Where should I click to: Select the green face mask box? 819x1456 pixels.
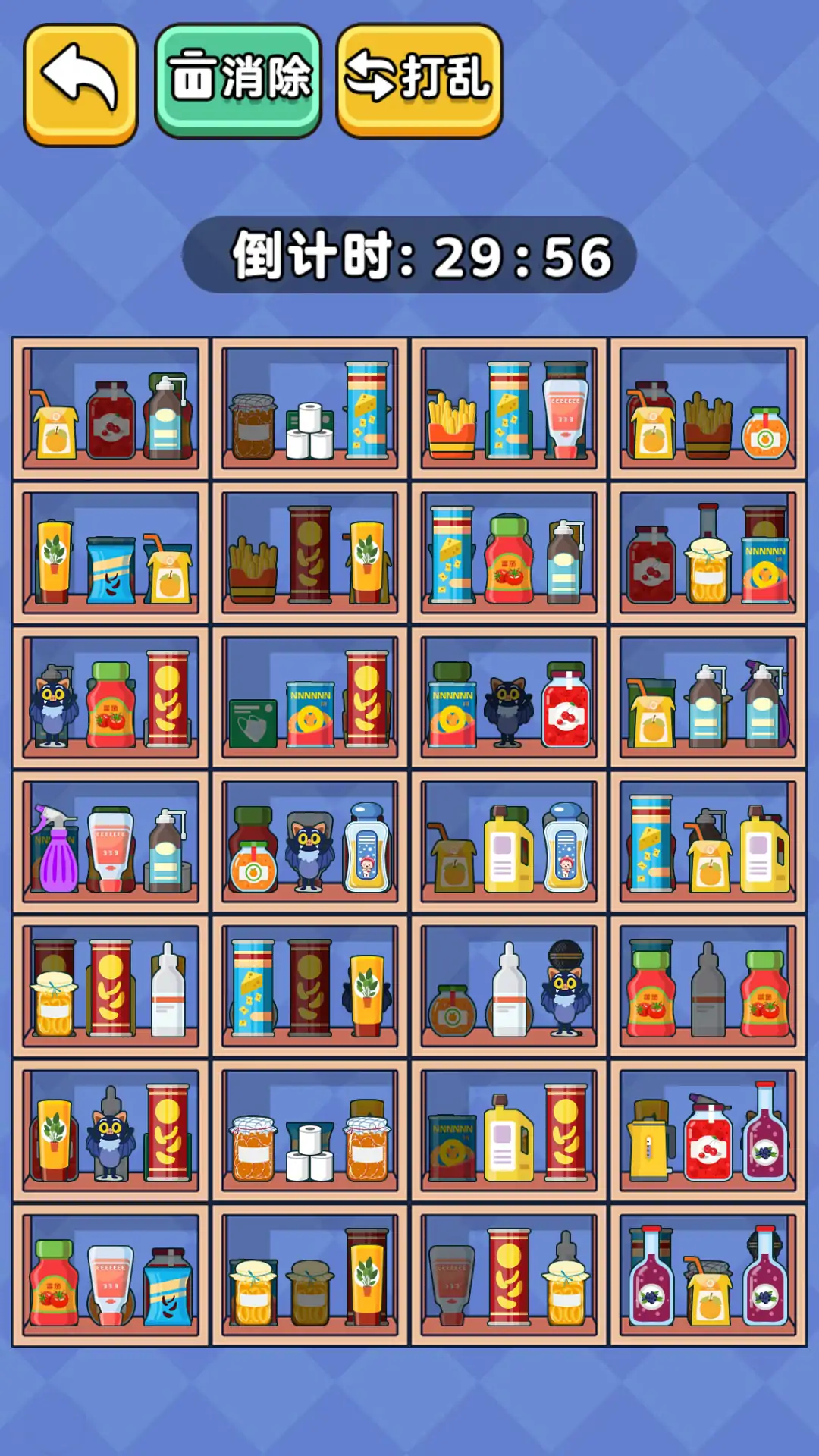pos(253,723)
